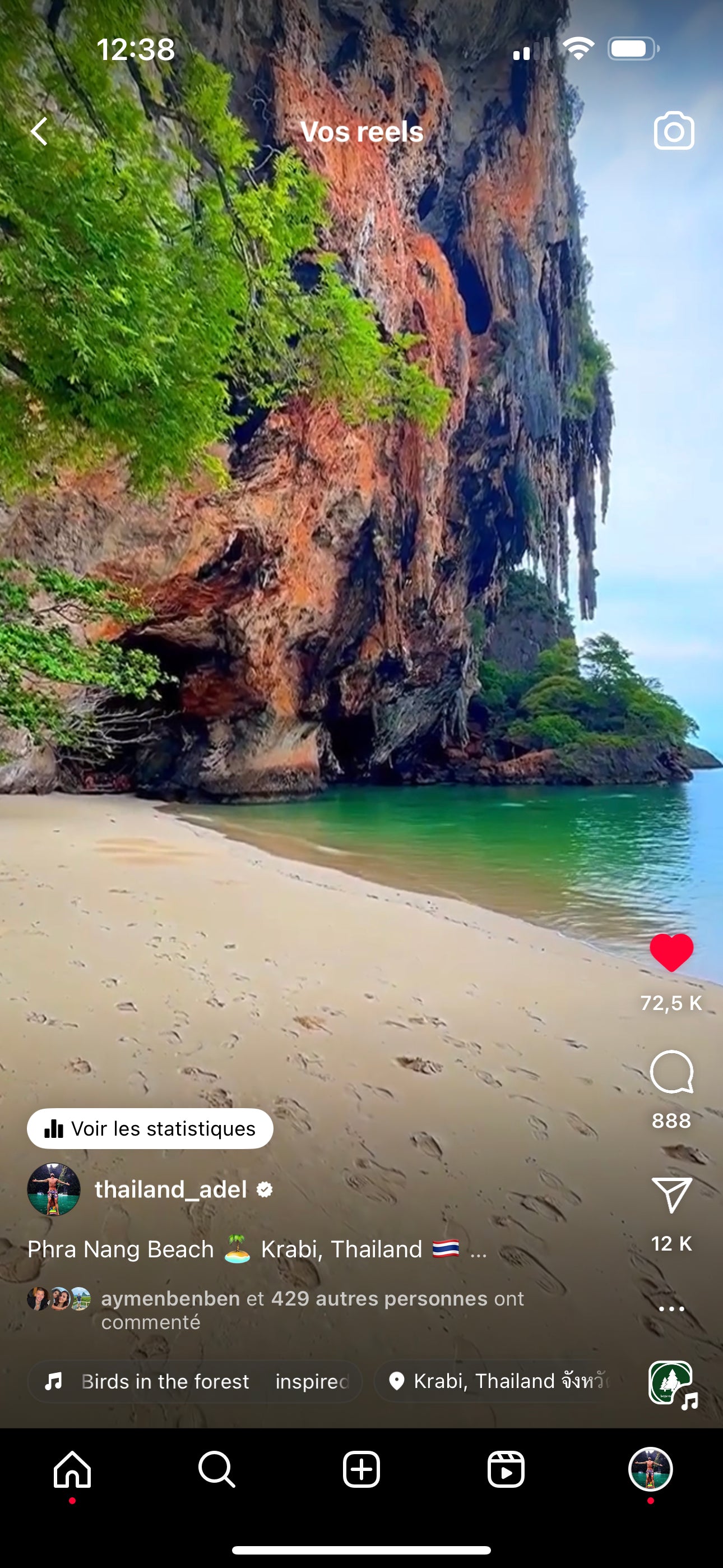Share this reel via paper plane icon
The width and height of the screenshot is (723, 1568).
671,1195
